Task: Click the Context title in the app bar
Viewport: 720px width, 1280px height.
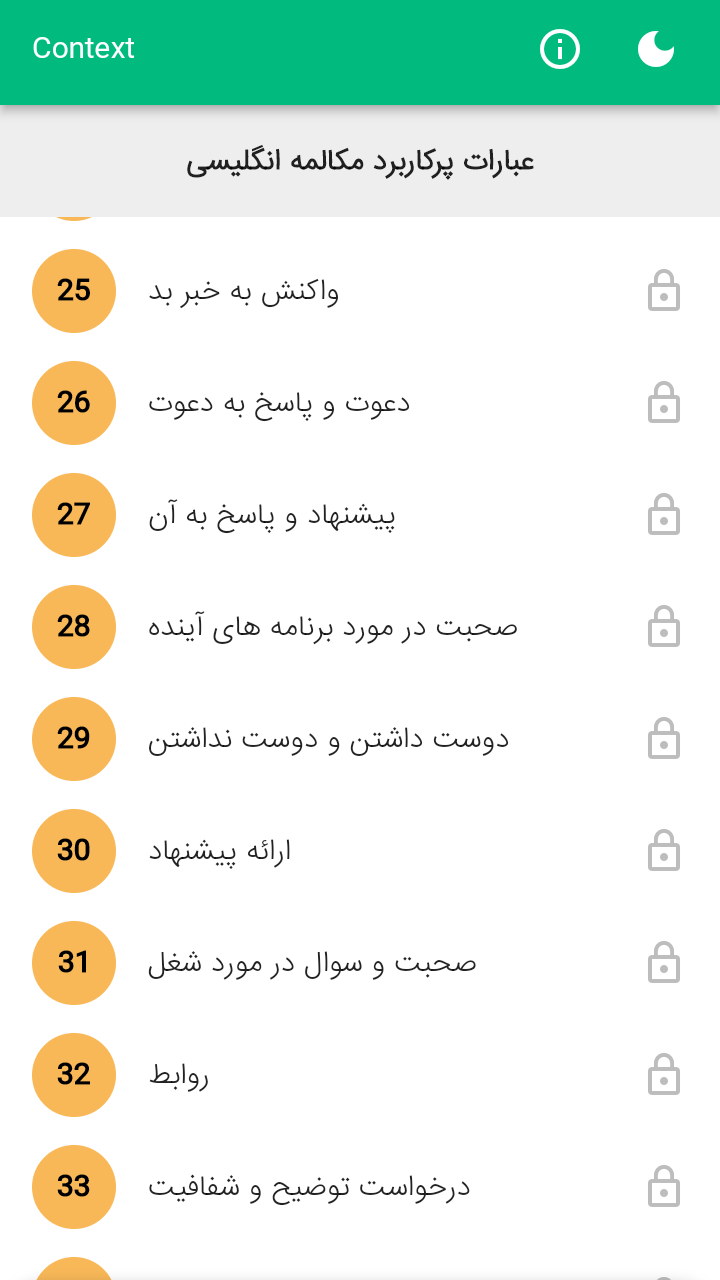Action: pos(83,48)
